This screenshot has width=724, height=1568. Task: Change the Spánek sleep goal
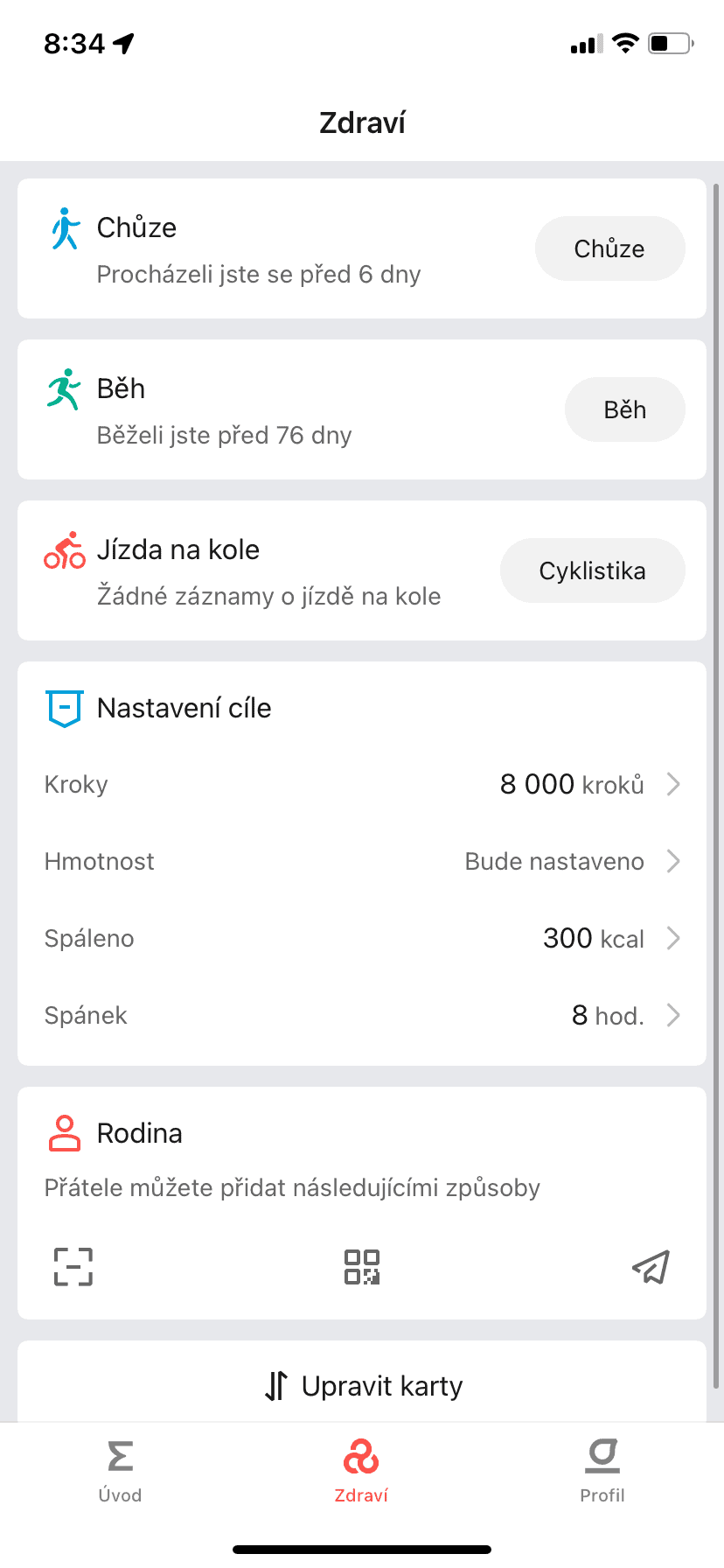362,1015
